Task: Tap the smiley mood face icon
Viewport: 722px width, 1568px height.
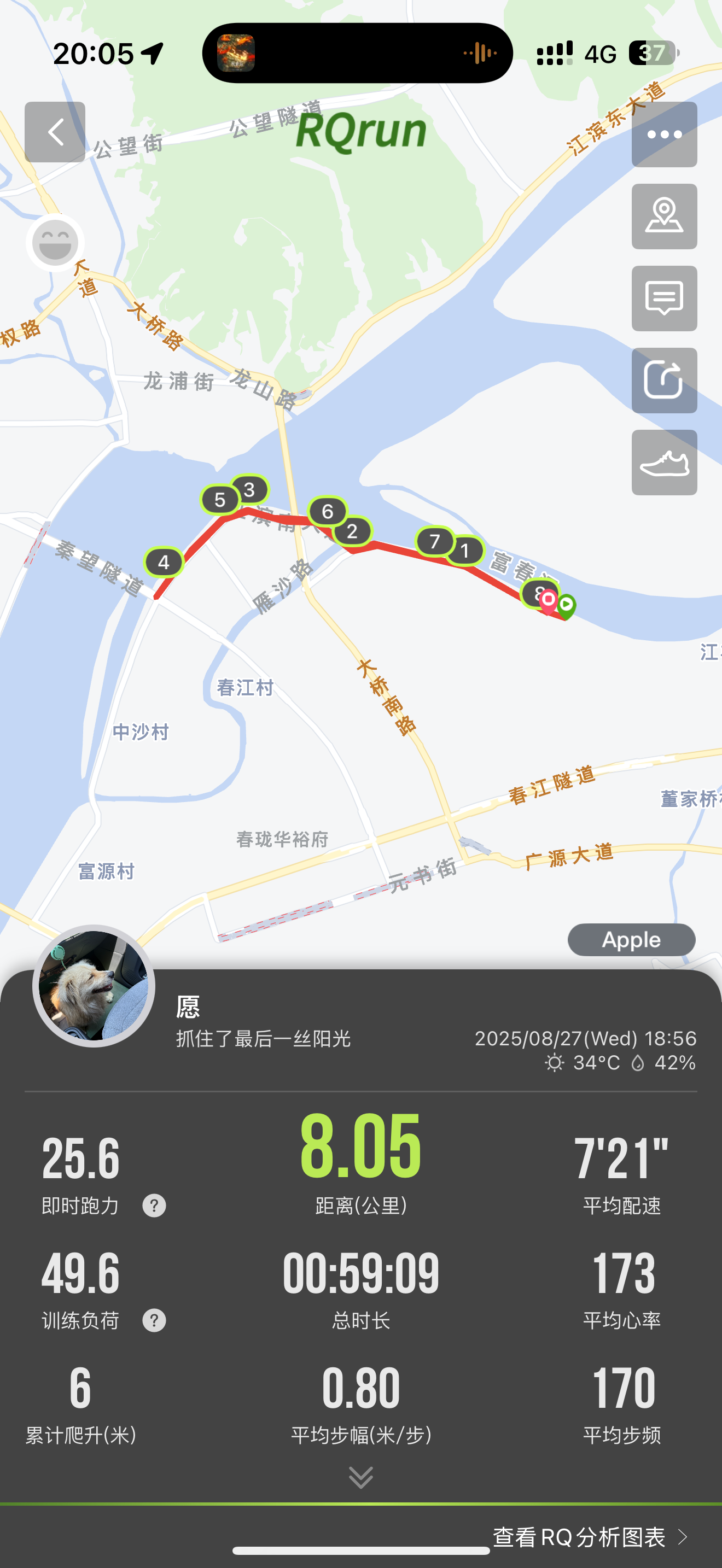Action: coord(55,243)
